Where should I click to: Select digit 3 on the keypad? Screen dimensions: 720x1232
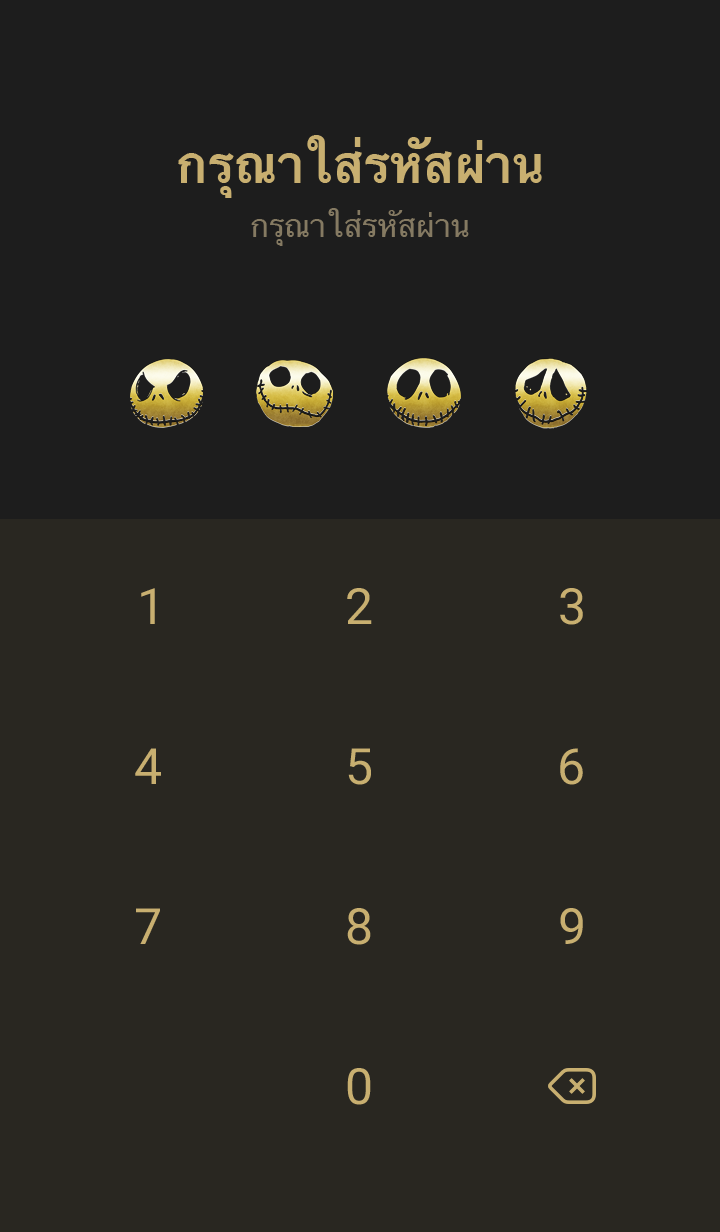coord(571,607)
